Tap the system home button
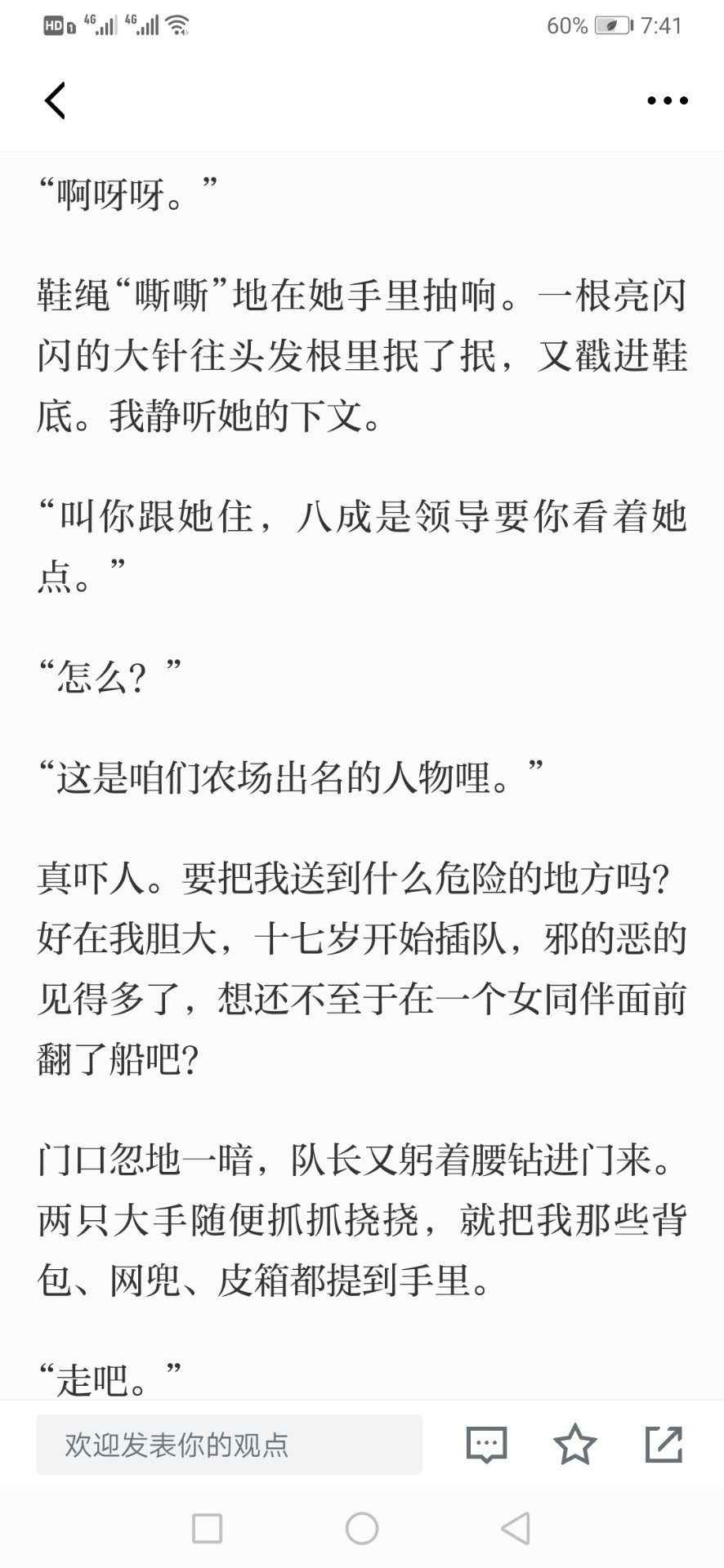This screenshot has height=1568, width=724. pyautogui.click(x=362, y=1528)
